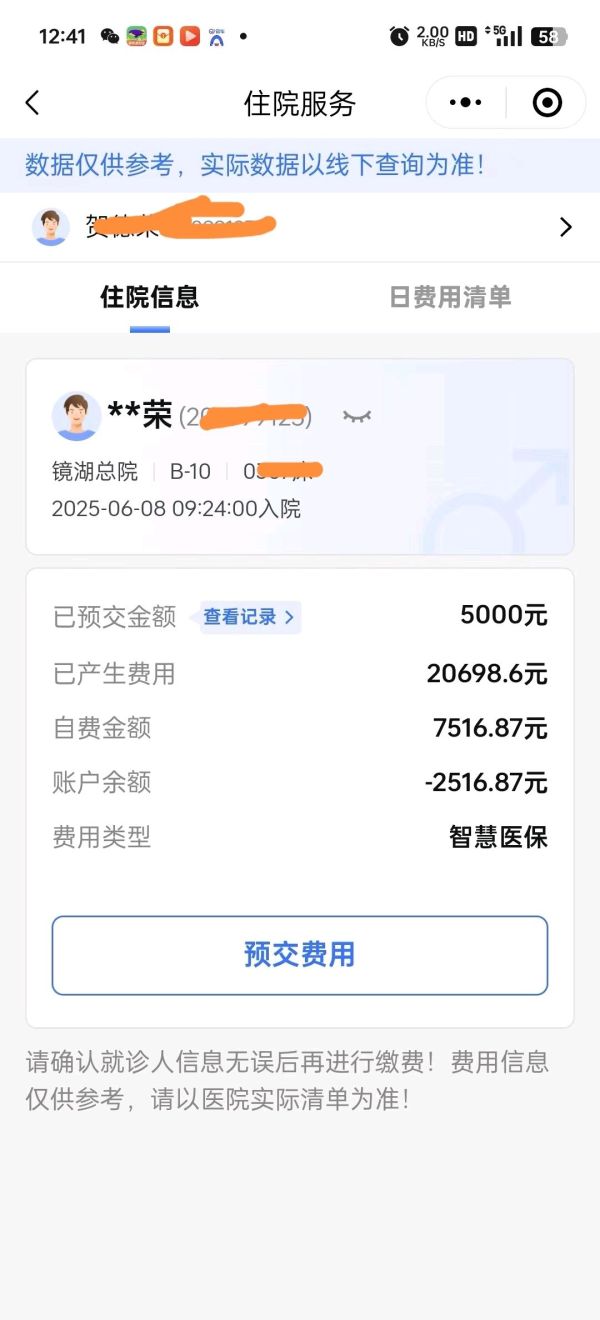Go back using the top-left arrow

click(33, 103)
